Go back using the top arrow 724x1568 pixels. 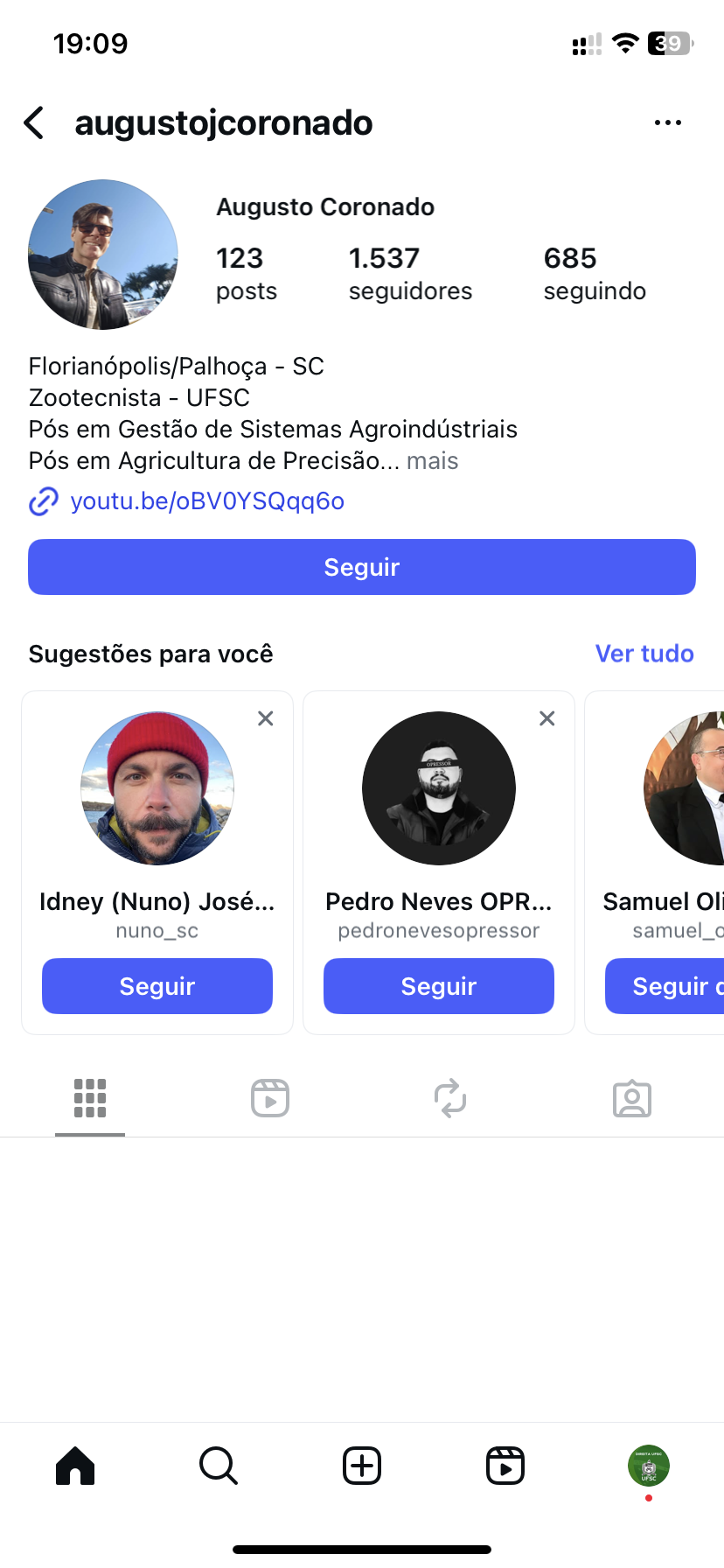(x=34, y=123)
